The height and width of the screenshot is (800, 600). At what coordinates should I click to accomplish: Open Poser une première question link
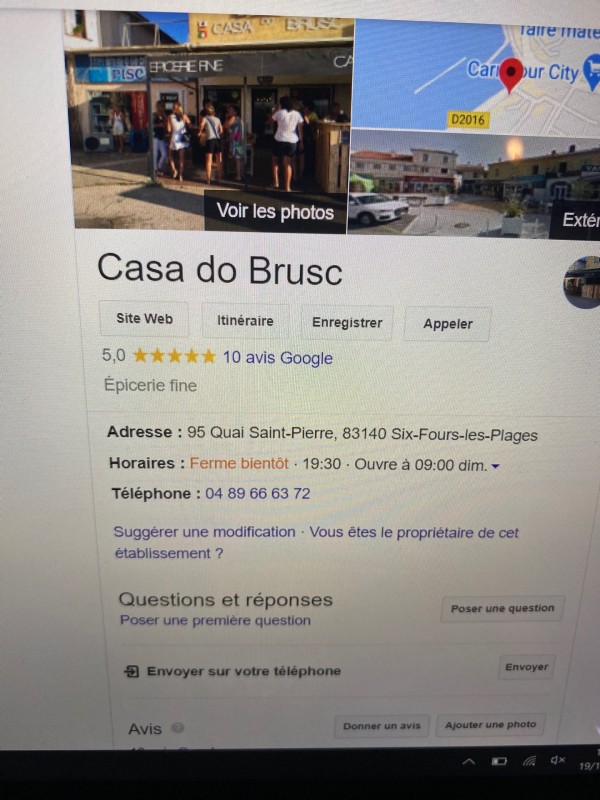(x=215, y=621)
